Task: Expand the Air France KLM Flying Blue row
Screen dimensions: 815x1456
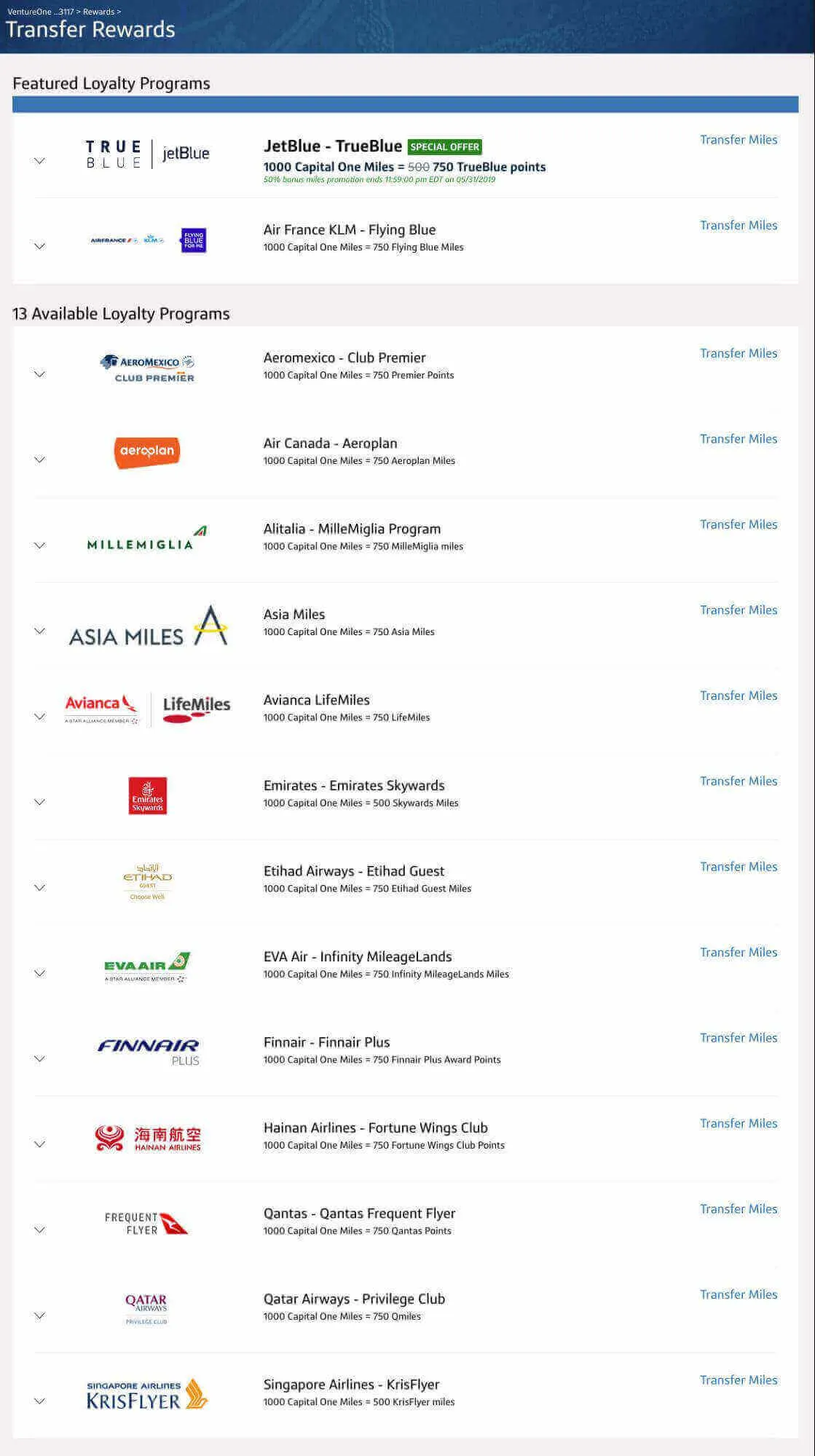Action: pyautogui.click(x=40, y=246)
